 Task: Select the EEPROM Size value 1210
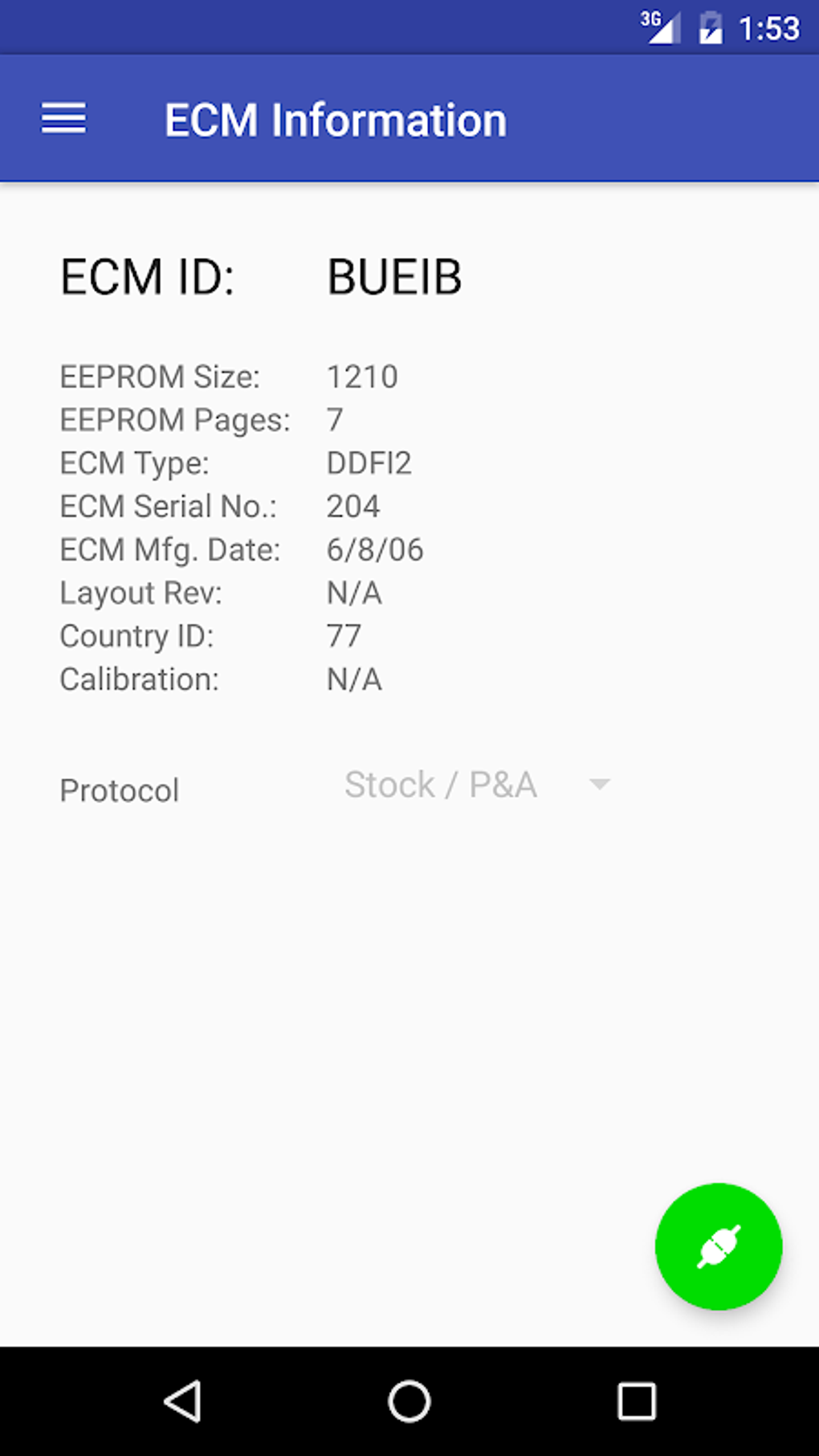[x=363, y=376]
